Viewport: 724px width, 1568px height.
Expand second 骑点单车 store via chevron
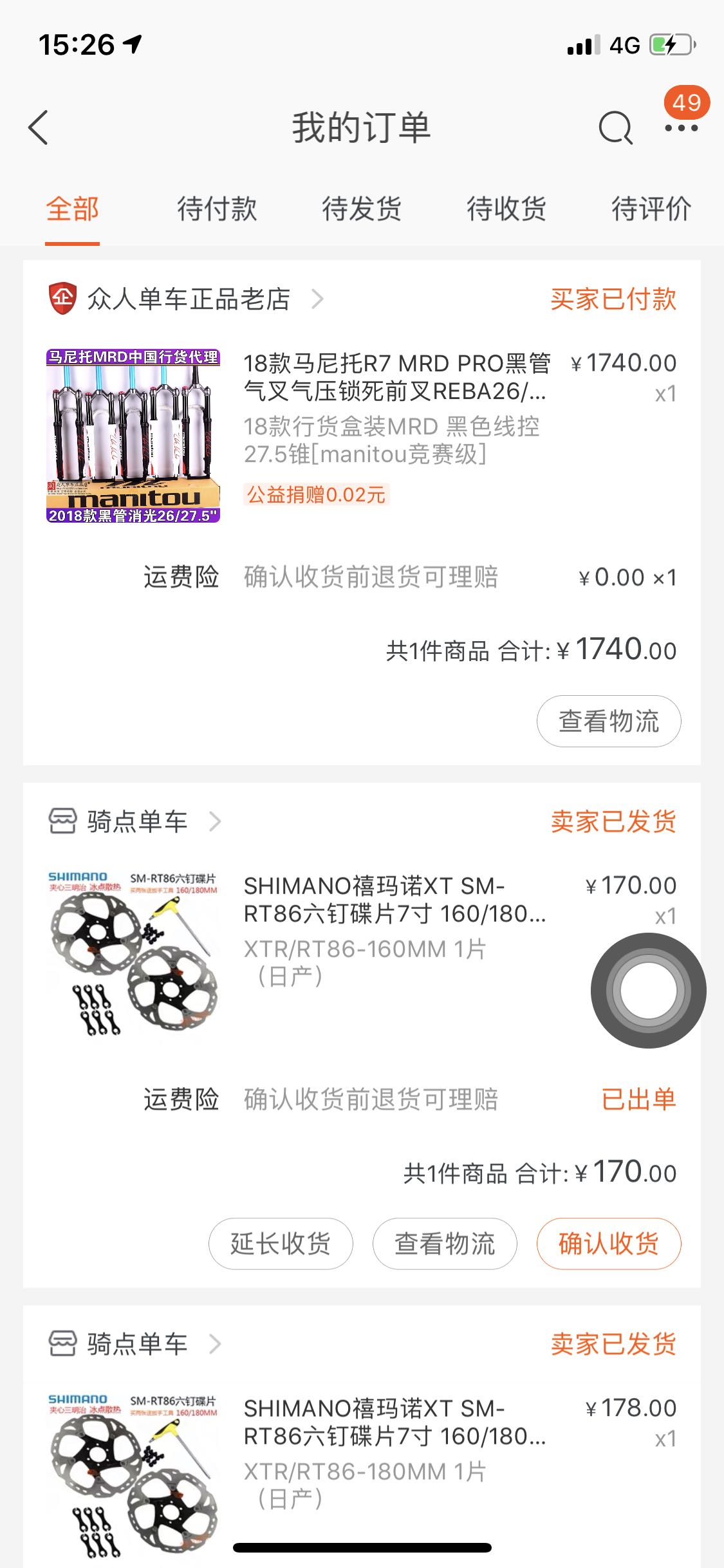(215, 1344)
